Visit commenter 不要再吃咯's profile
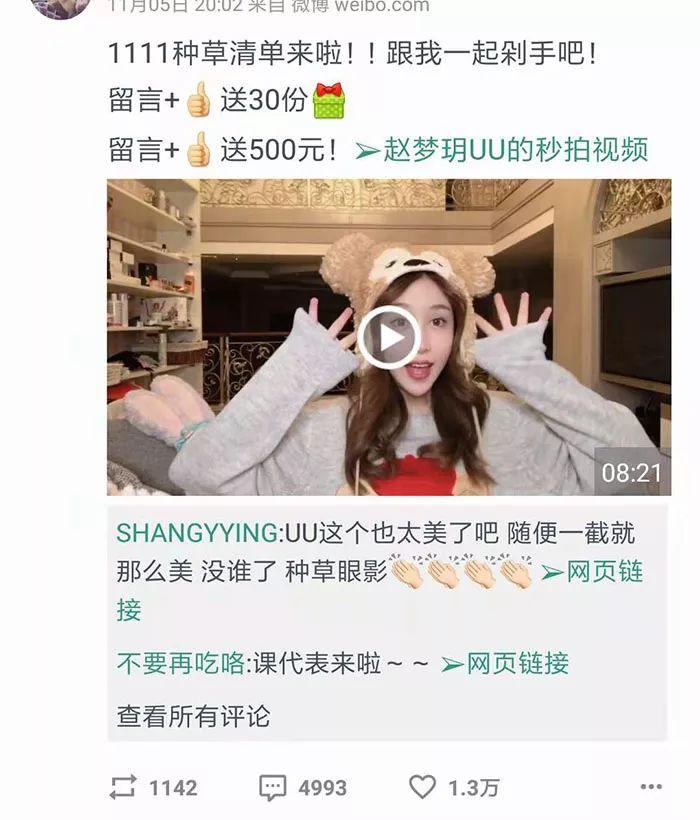The image size is (700, 820). 180,662
